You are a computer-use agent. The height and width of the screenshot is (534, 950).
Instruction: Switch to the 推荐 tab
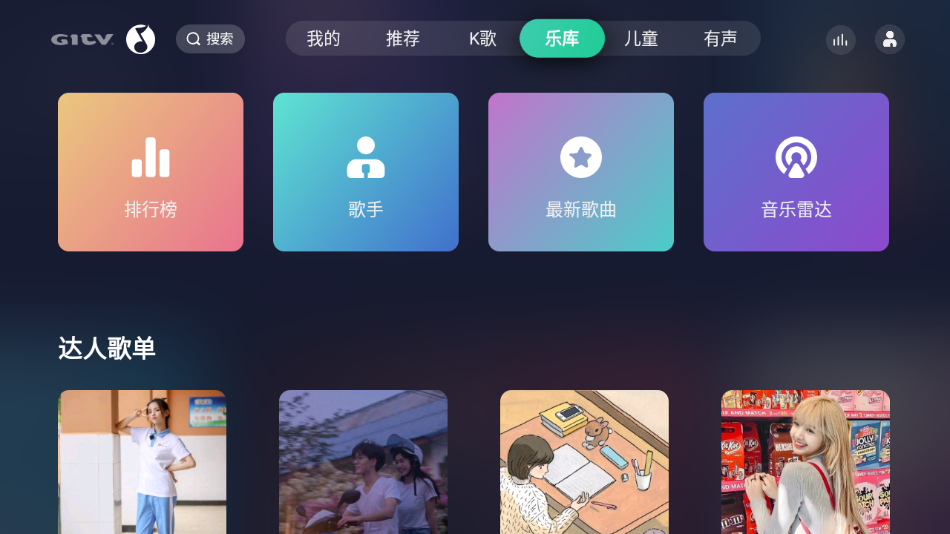(x=403, y=39)
